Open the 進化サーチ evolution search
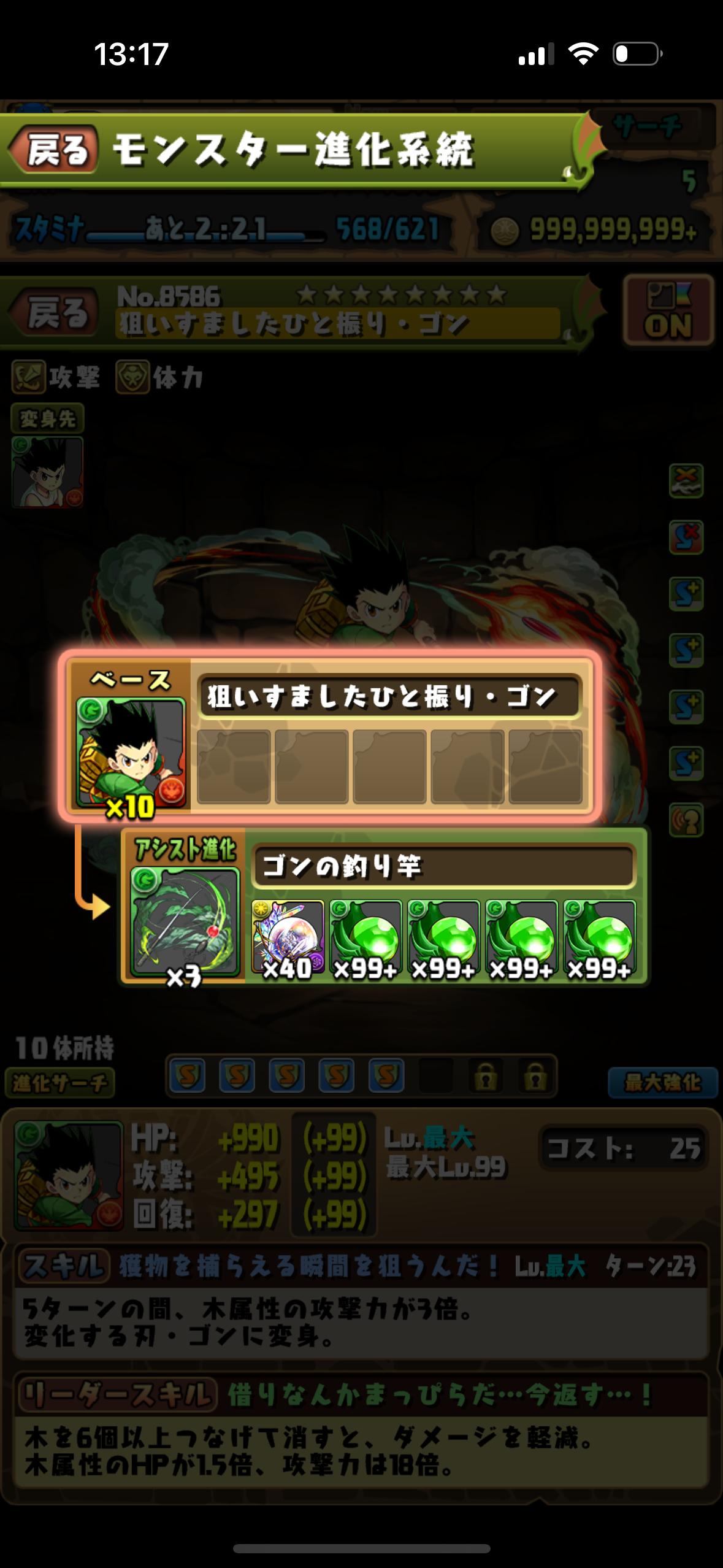Screen dimensions: 723x1568 pos(59,1083)
